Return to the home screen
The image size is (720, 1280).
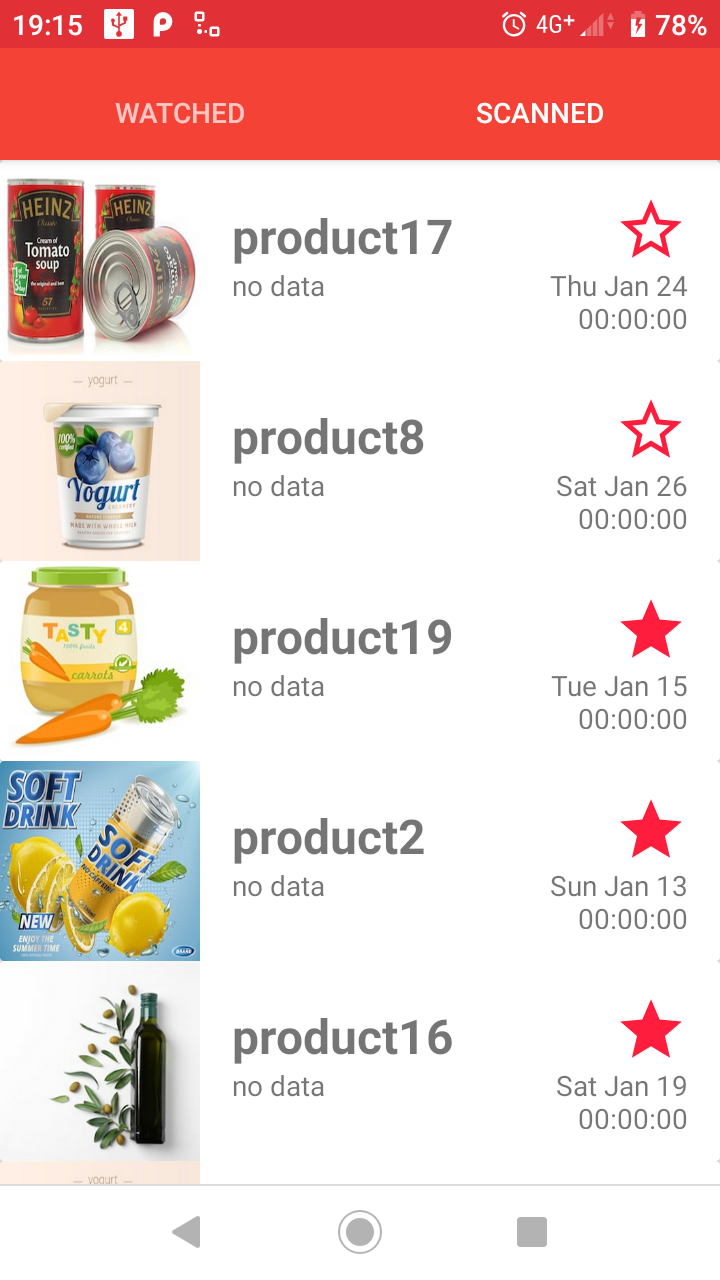(x=360, y=1232)
